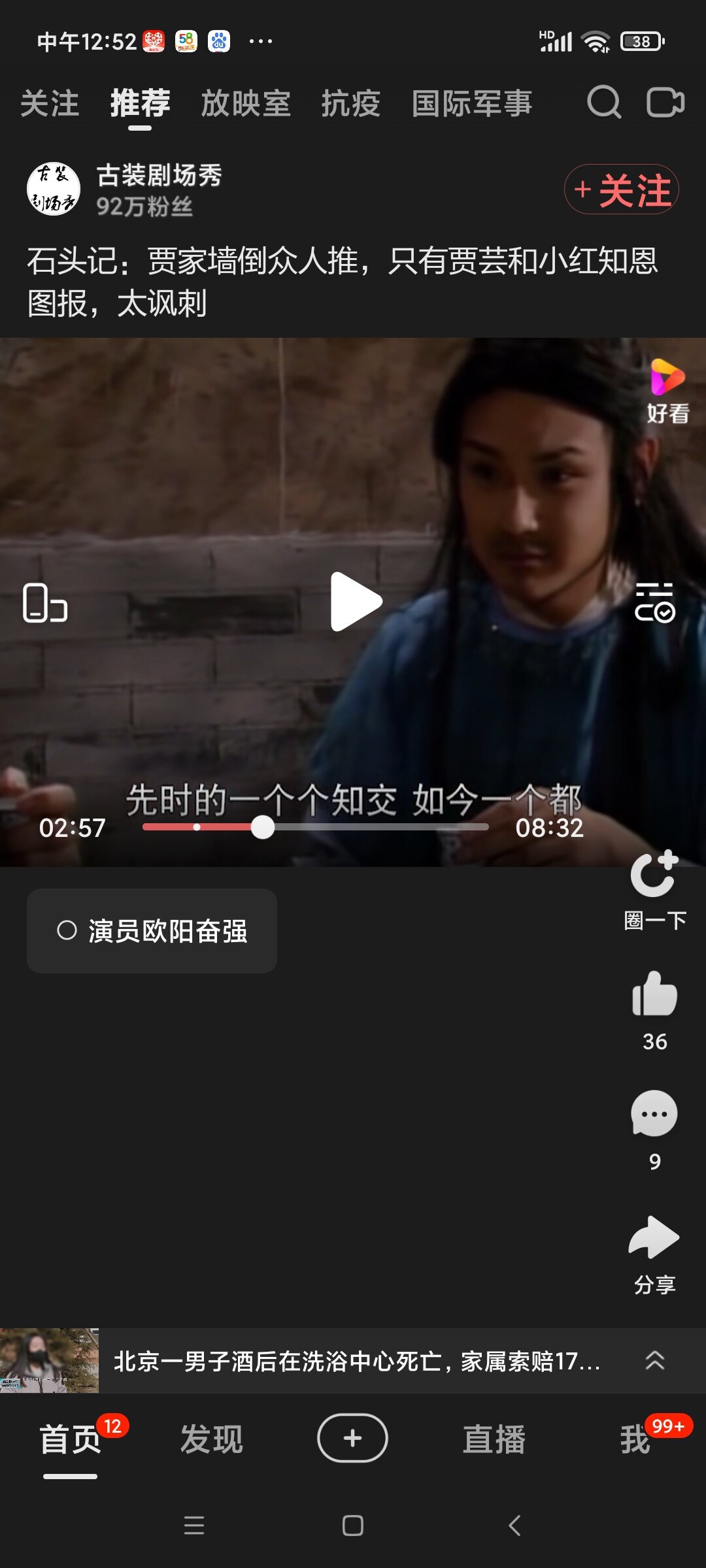Open the playlist icon on the video
Viewport: 706px width, 1568px height.
pos(654,602)
